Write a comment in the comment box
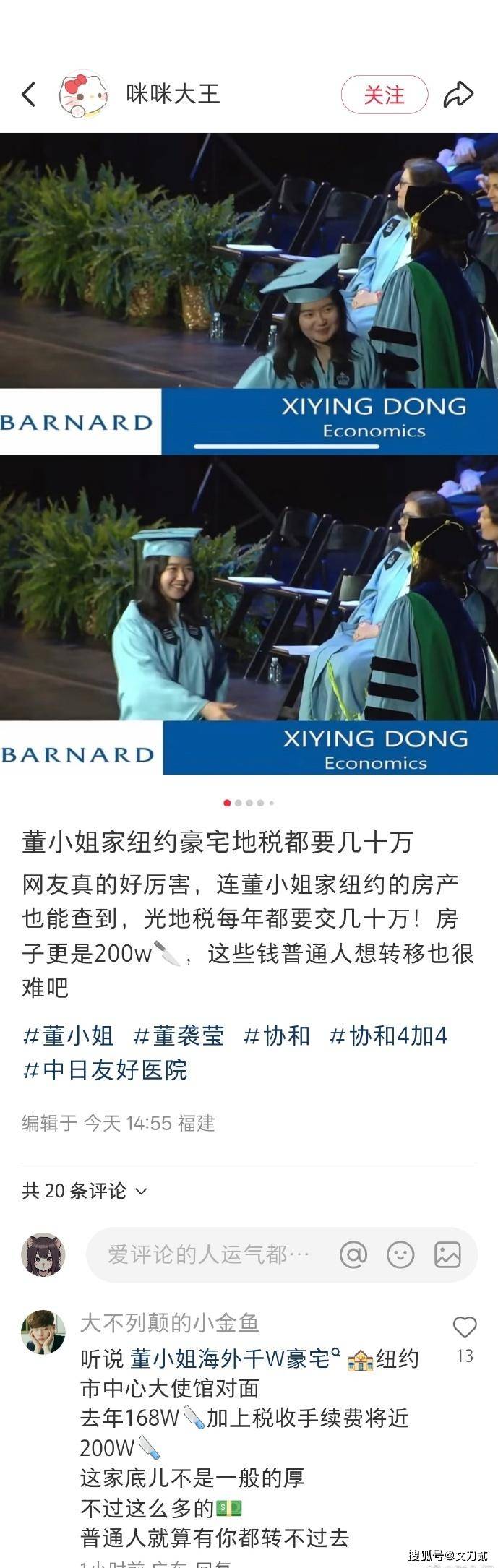Screen dimensions: 498x1568 [x=208, y=1255]
